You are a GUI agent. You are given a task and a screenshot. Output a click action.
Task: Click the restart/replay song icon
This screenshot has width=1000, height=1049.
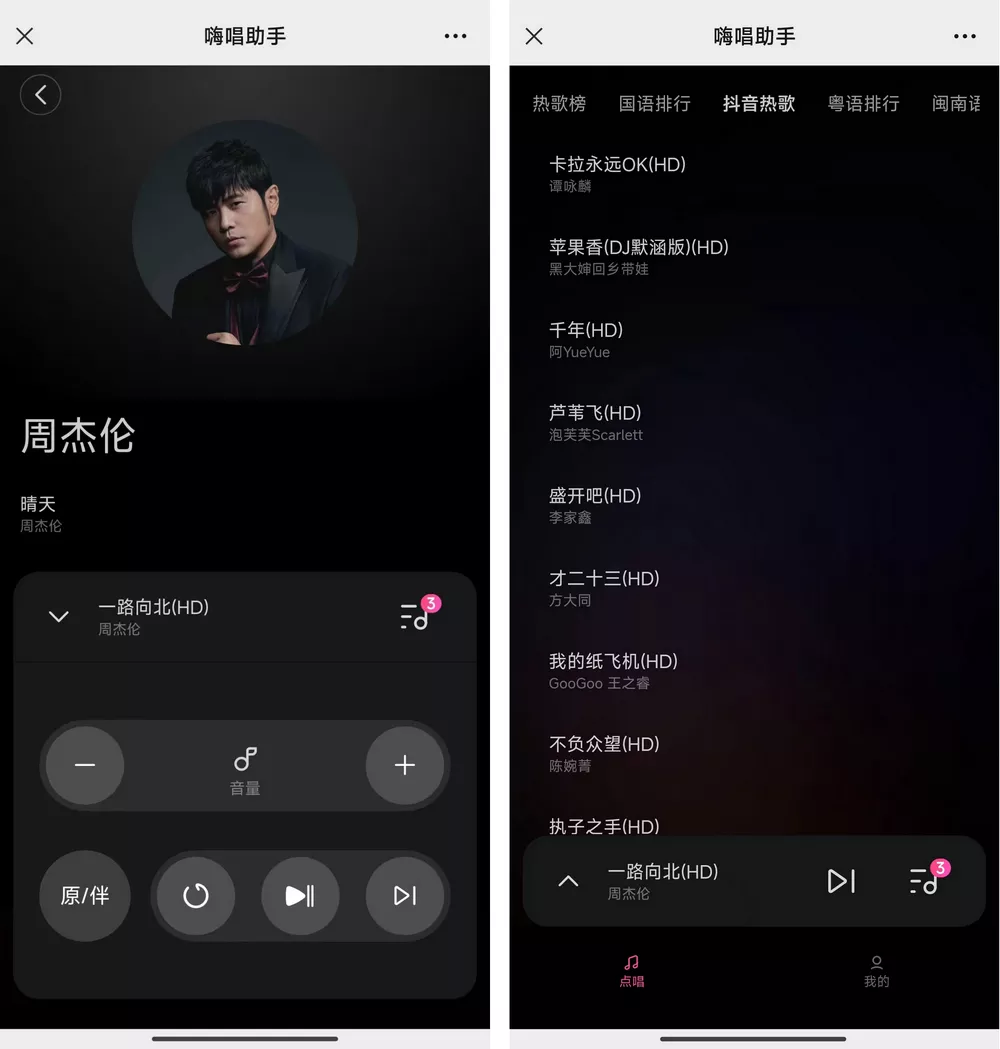[x=195, y=896]
